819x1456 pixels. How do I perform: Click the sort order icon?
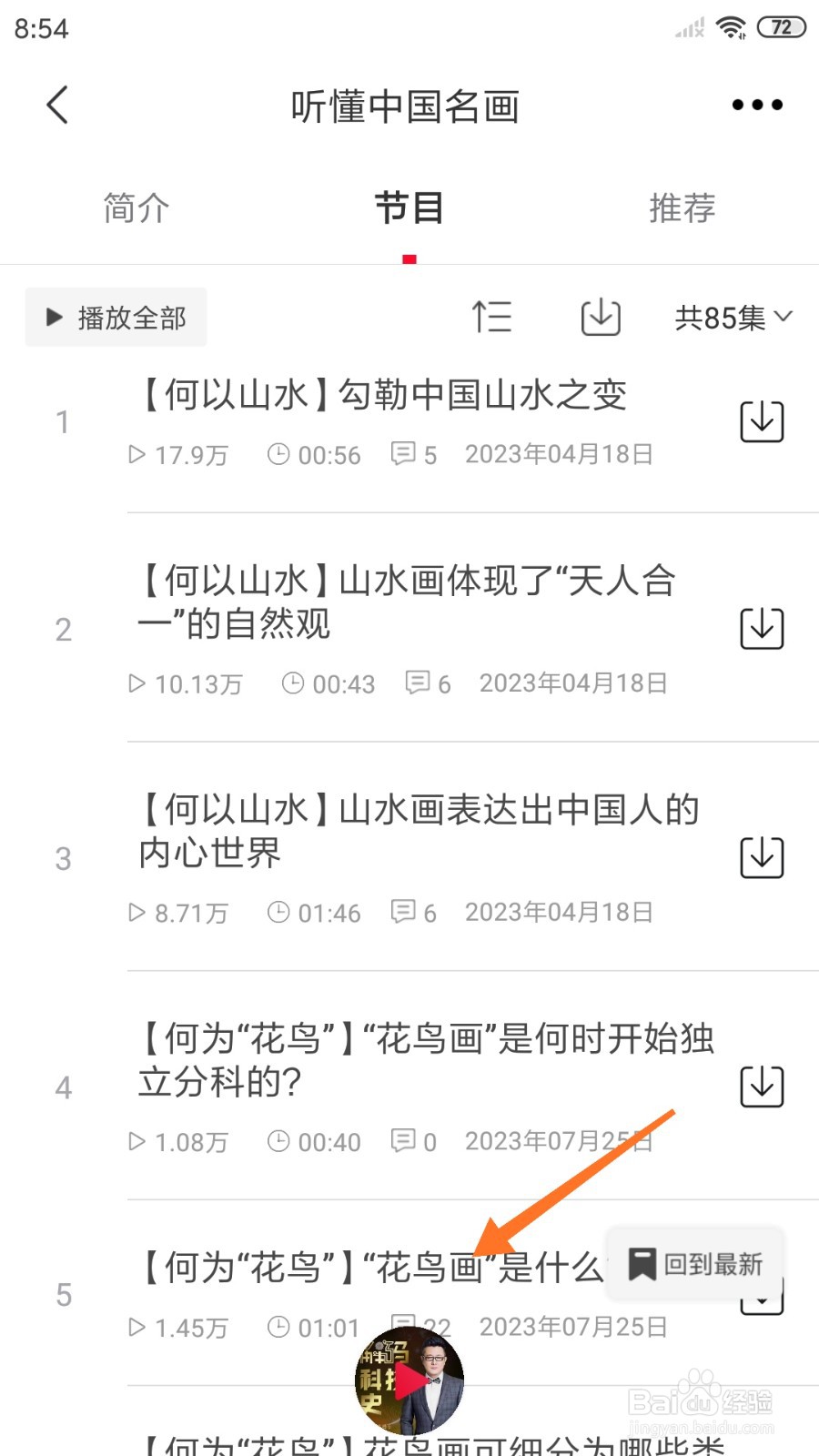click(x=493, y=317)
